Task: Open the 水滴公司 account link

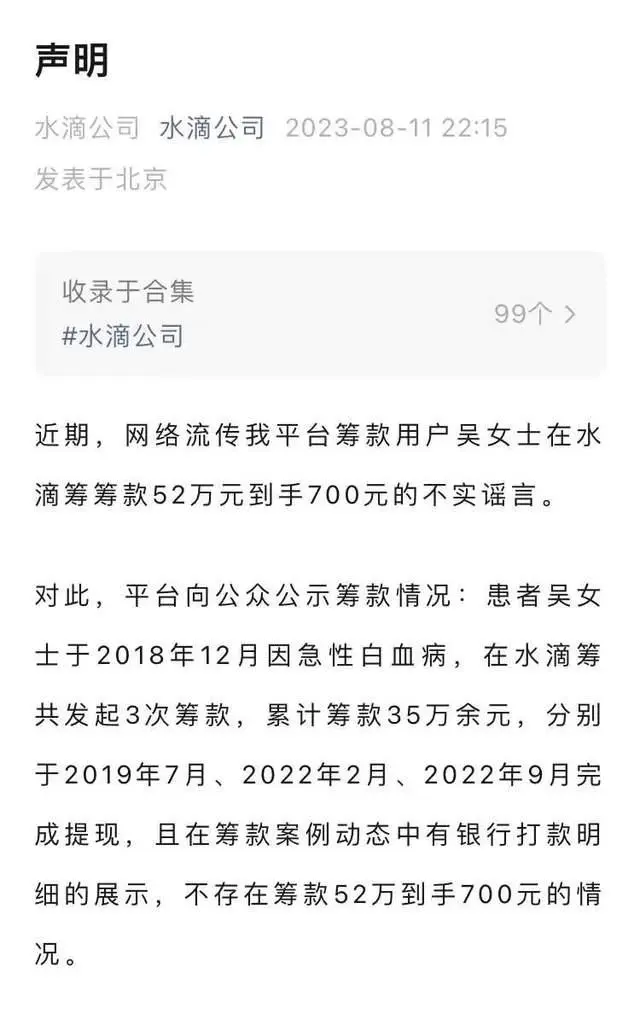Action: click(x=212, y=128)
